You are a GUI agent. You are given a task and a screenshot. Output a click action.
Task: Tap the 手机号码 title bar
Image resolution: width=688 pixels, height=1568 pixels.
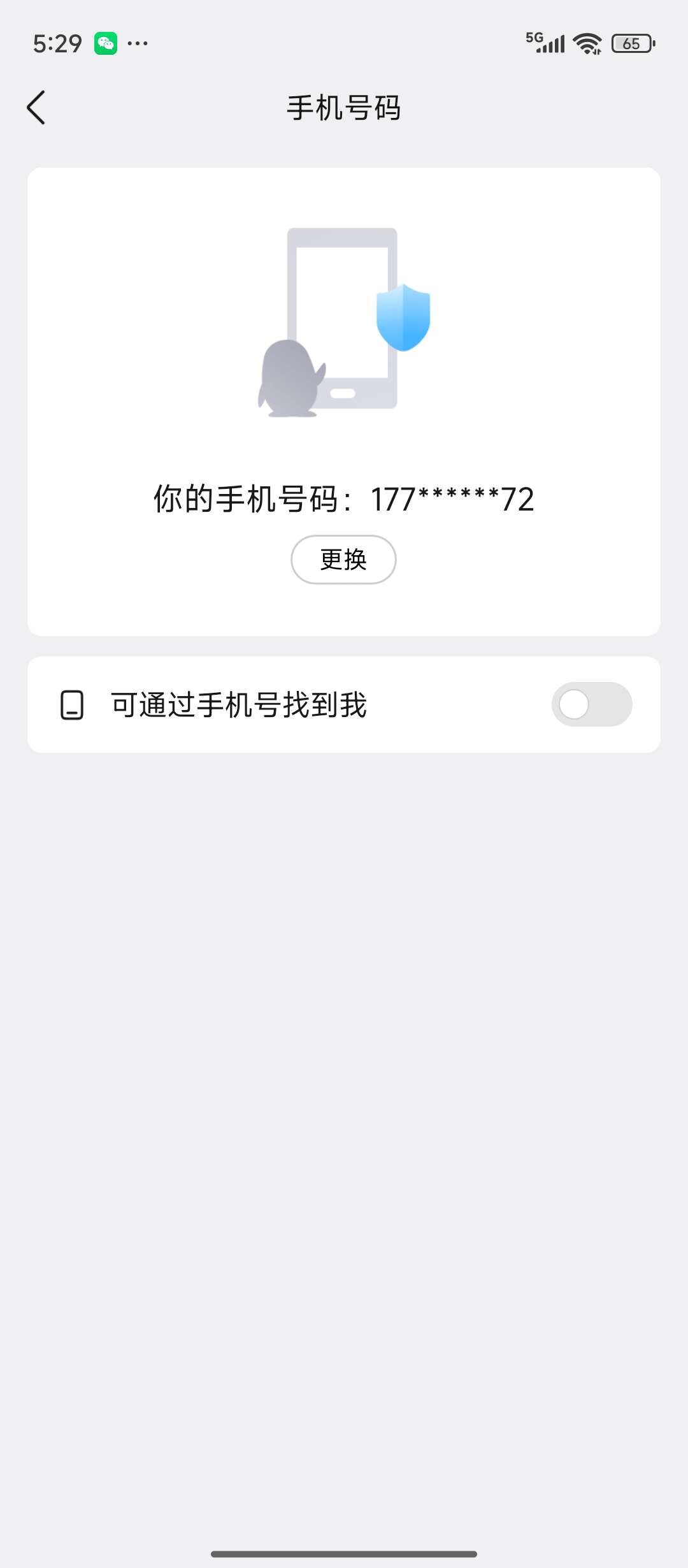click(x=344, y=107)
